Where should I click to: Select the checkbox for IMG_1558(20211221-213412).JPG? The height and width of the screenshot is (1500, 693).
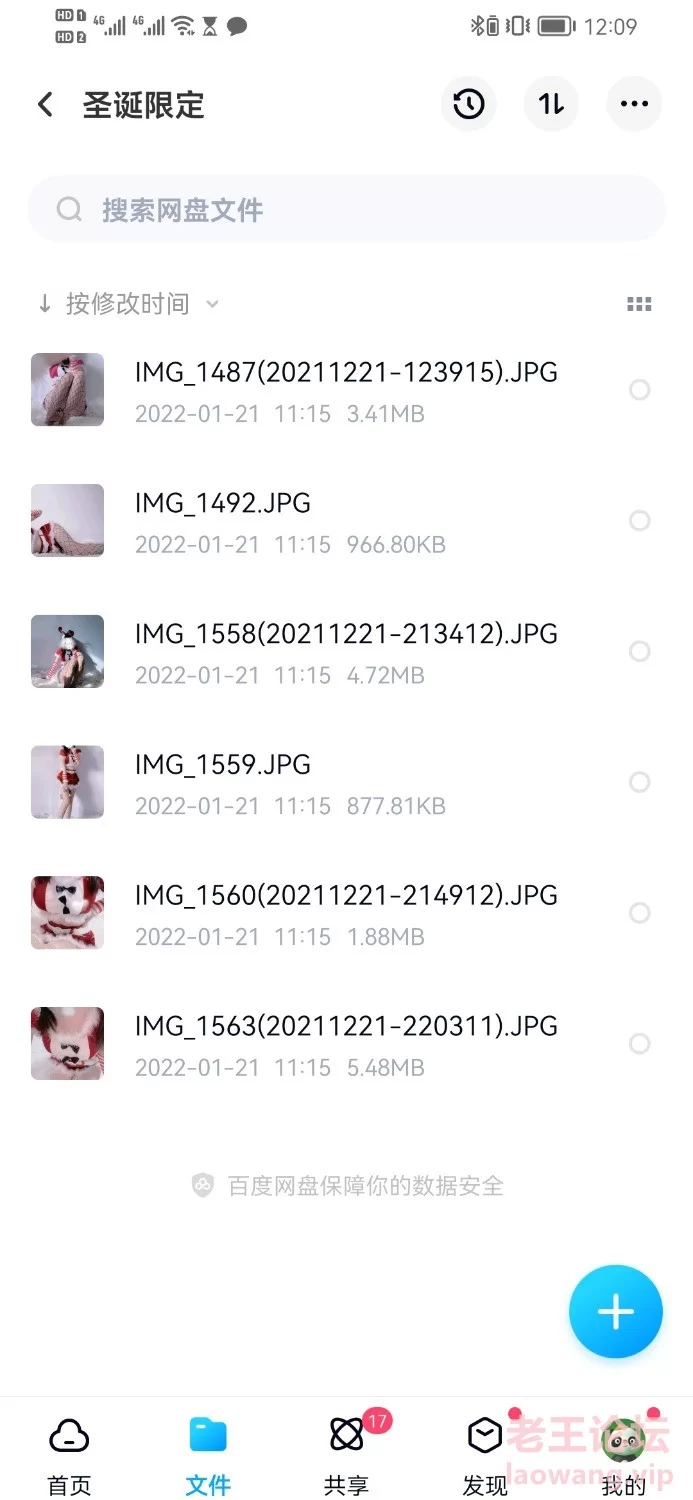point(639,651)
